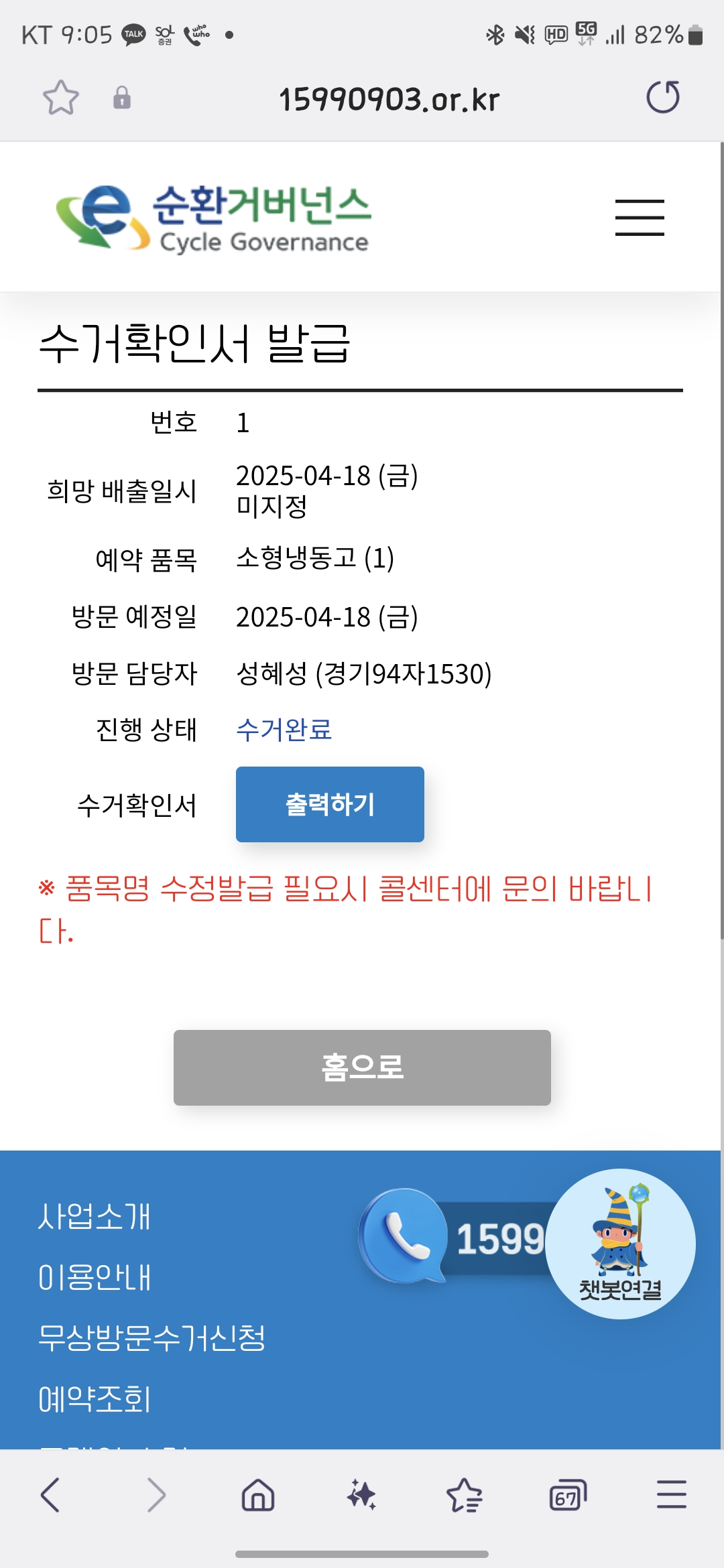
Task: Open 이용안내 footer link
Action: tap(95, 1277)
